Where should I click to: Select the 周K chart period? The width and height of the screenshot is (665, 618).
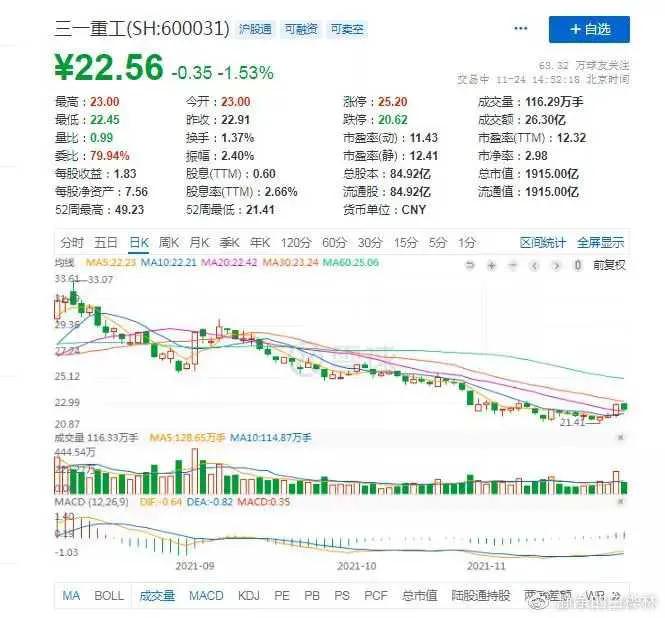pos(169,242)
